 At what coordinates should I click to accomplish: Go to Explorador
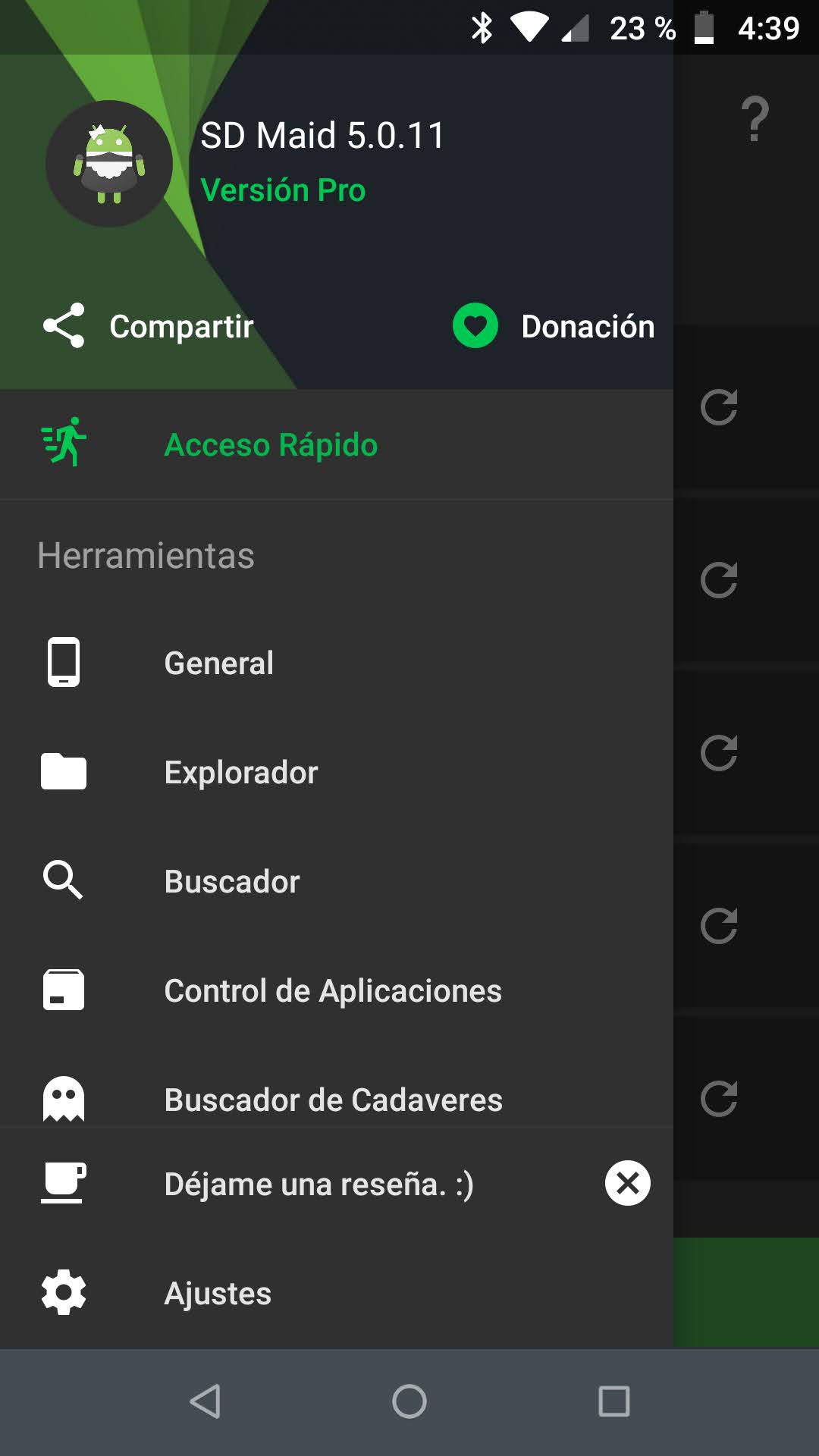[240, 773]
